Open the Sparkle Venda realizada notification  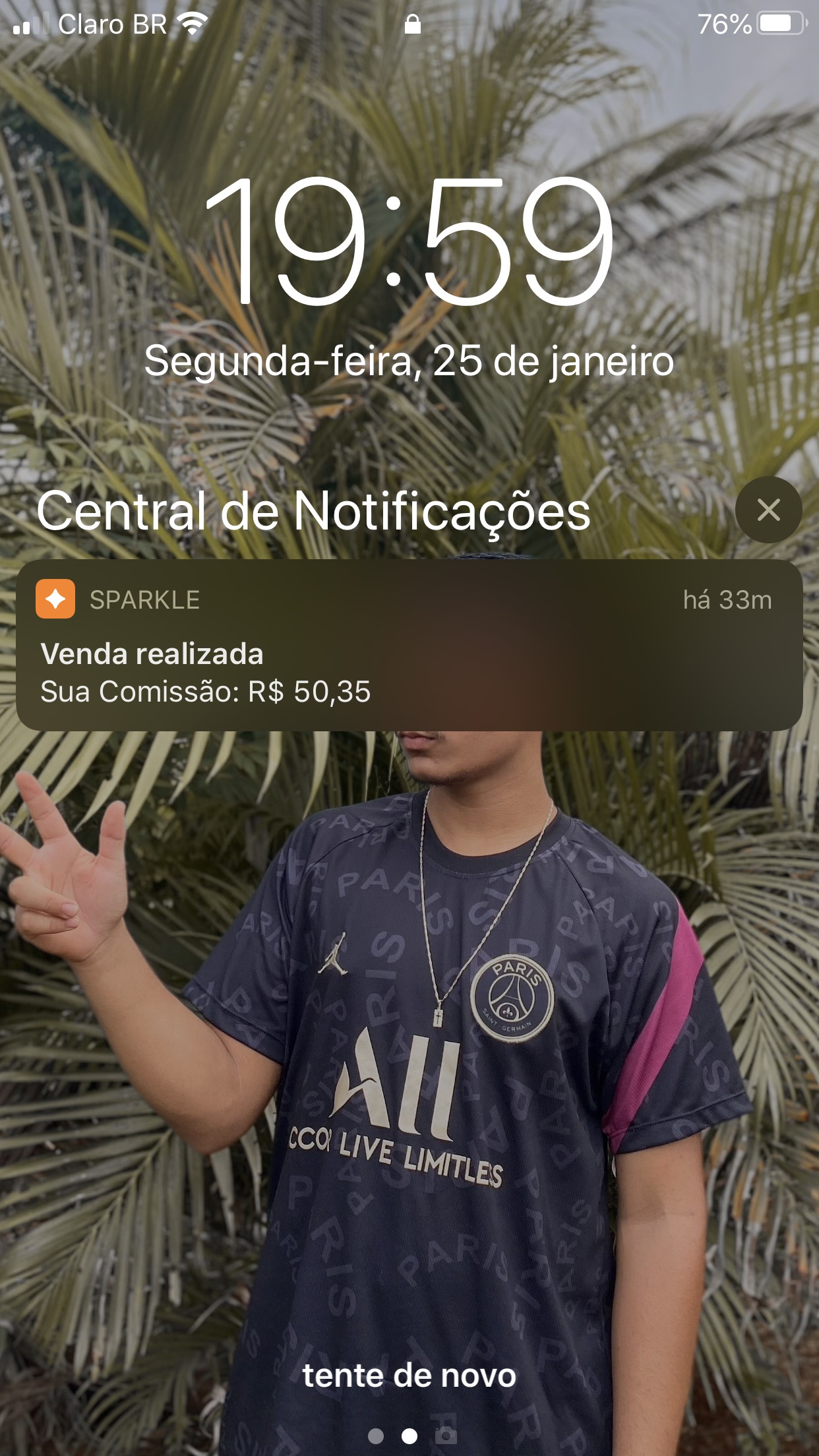click(409, 645)
